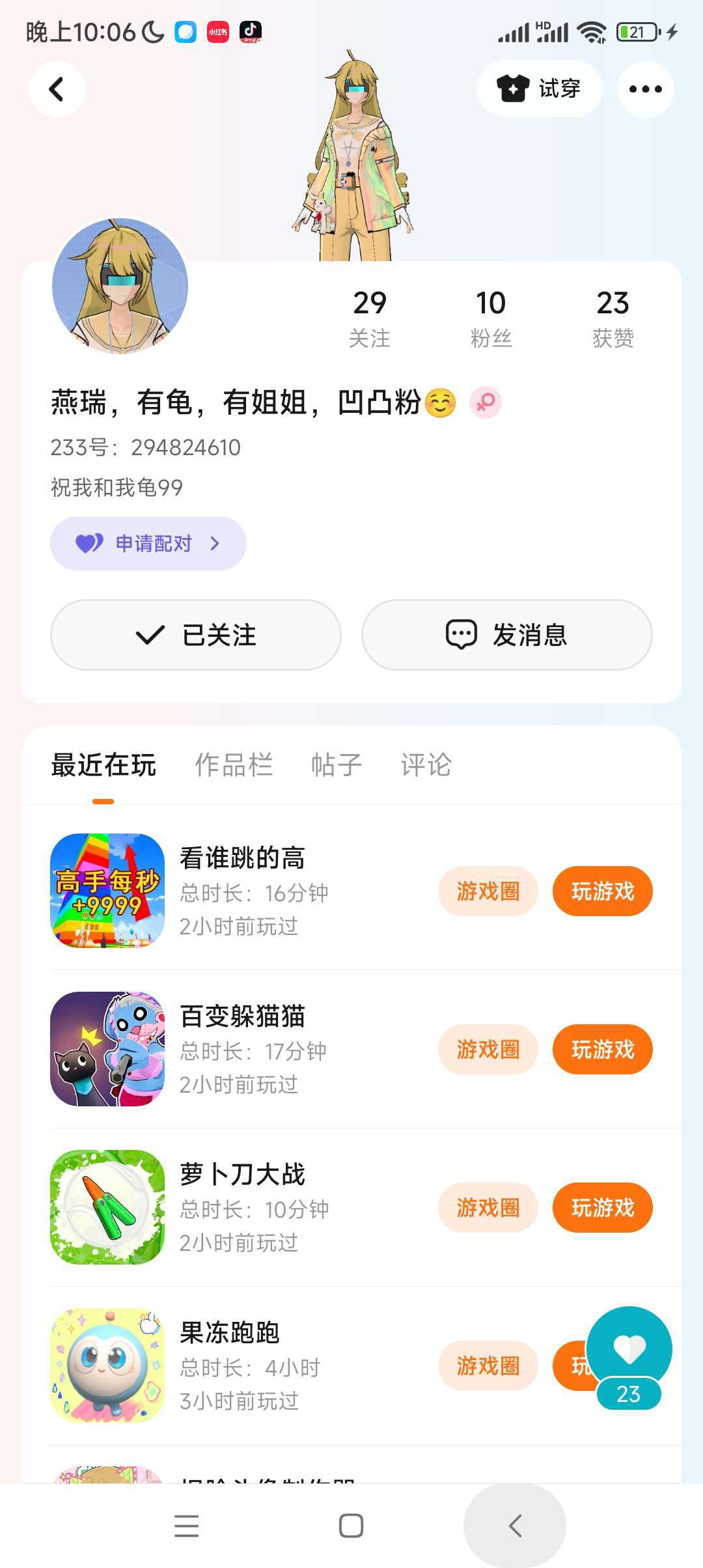Play the game 萝卜刀大战

[x=602, y=1207]
